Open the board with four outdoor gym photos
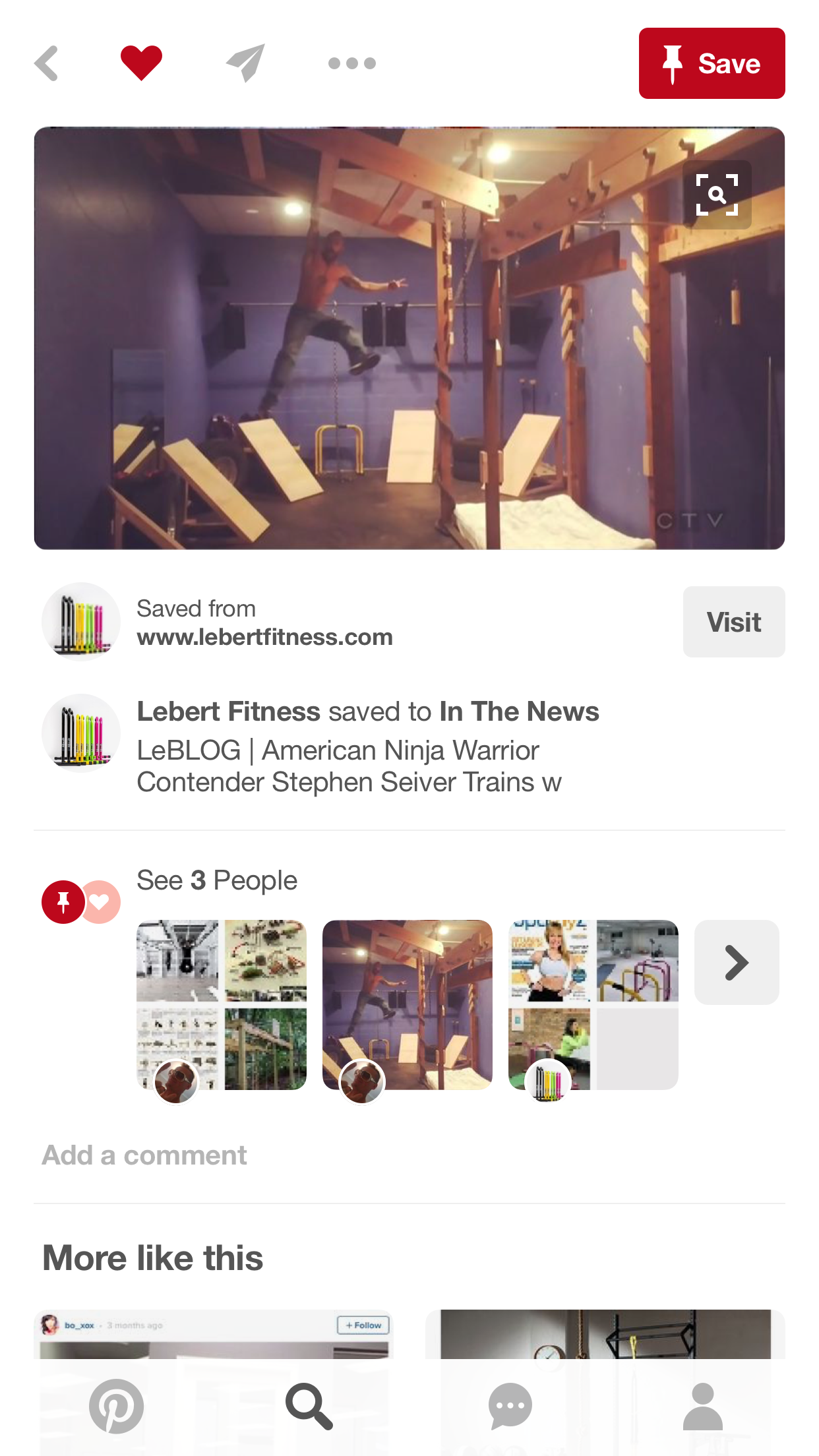819x1456 pixels. coord(222,1004)
